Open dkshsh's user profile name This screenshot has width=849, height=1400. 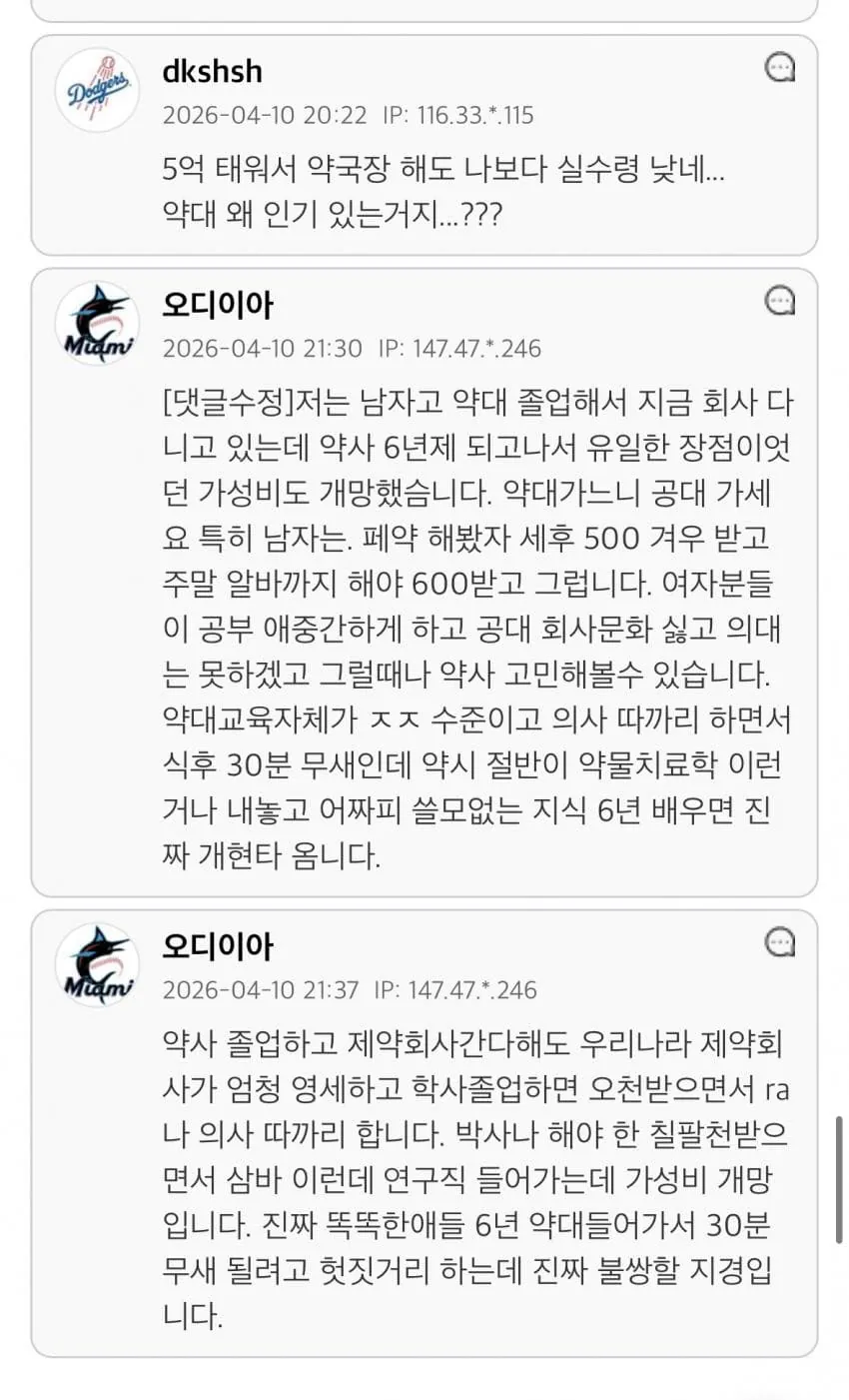212,72
